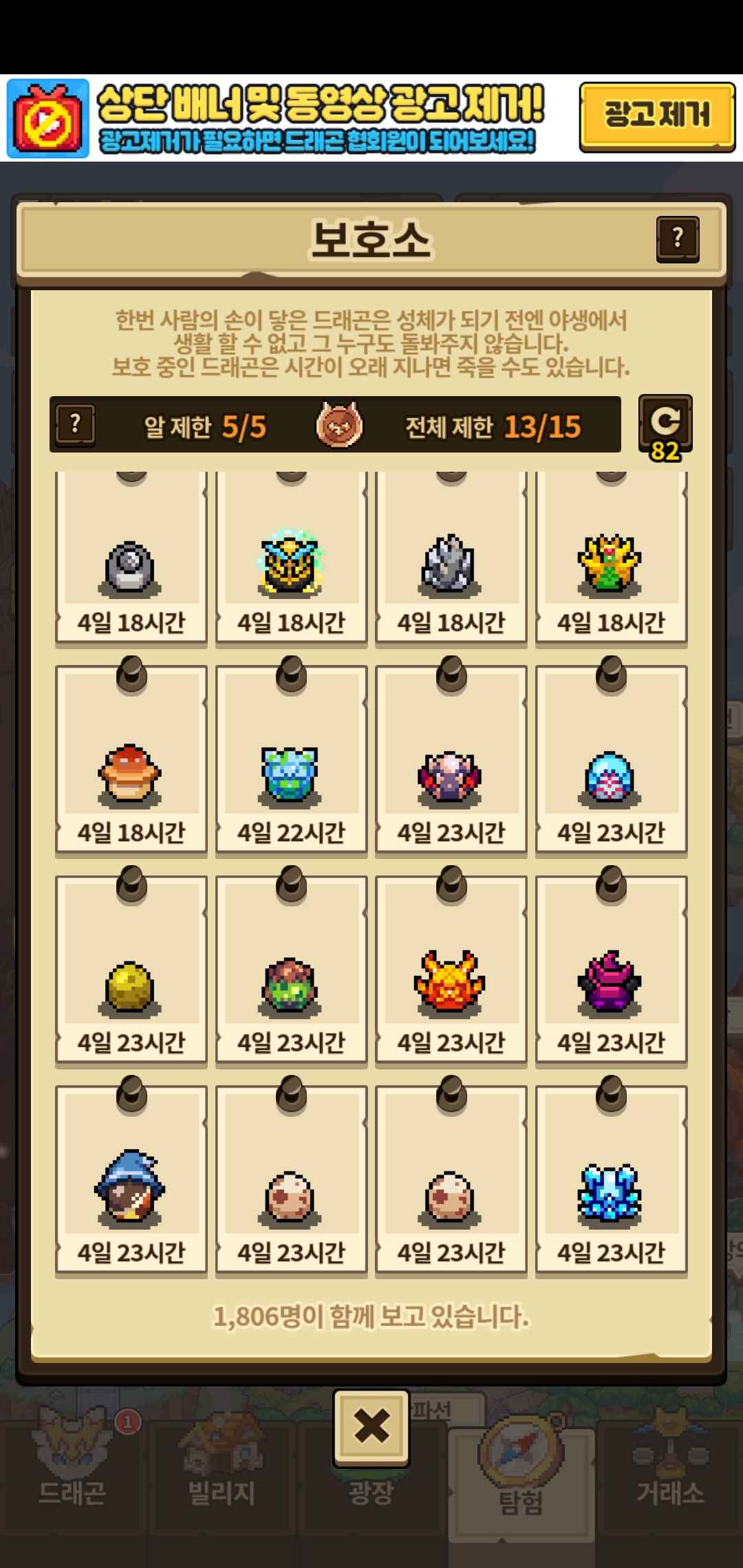Open the help icon beside the 보호소 title

pyautogui.click(x=678, y=239)
